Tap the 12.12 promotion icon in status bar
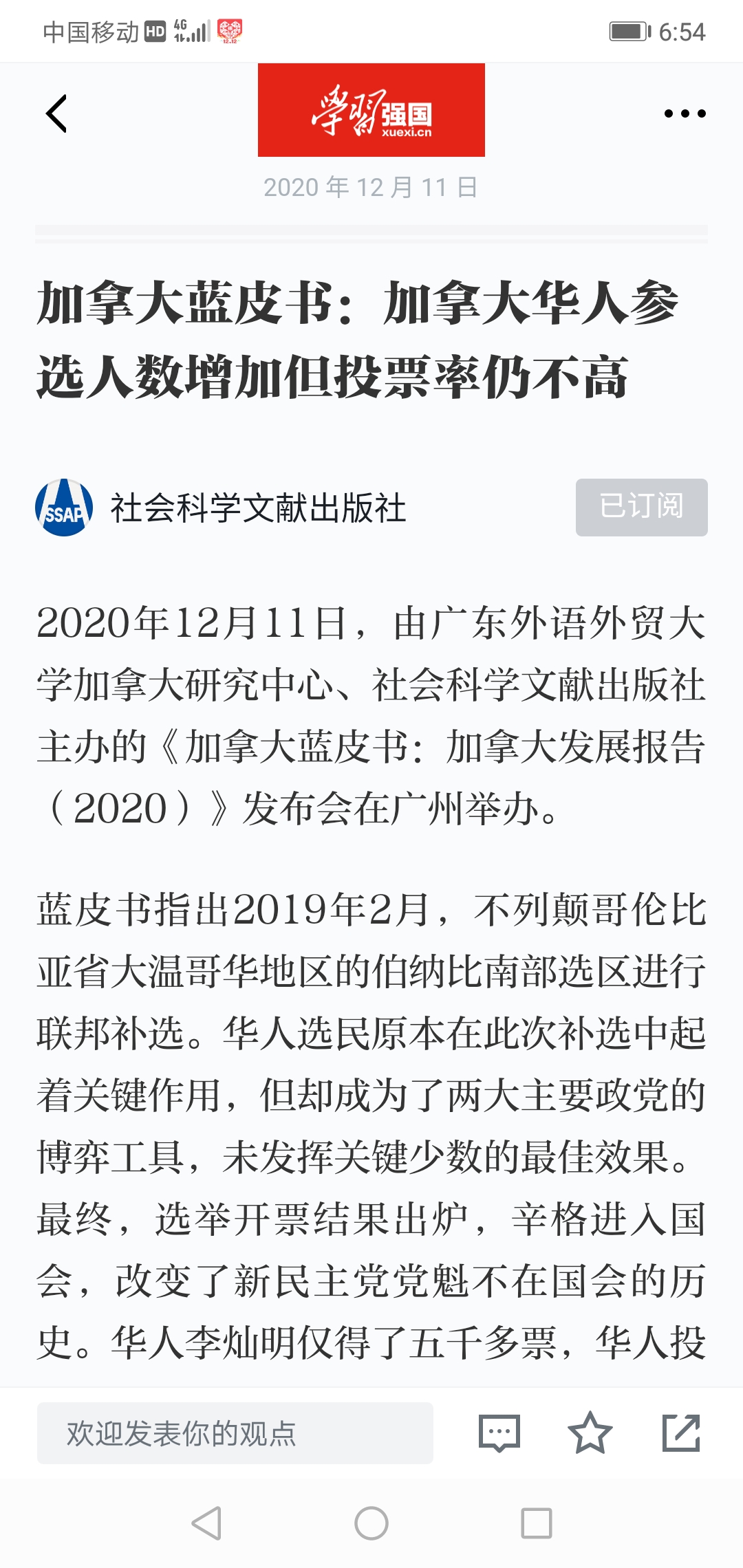The height and width of the screenshot is (1568, 743). 230,30
